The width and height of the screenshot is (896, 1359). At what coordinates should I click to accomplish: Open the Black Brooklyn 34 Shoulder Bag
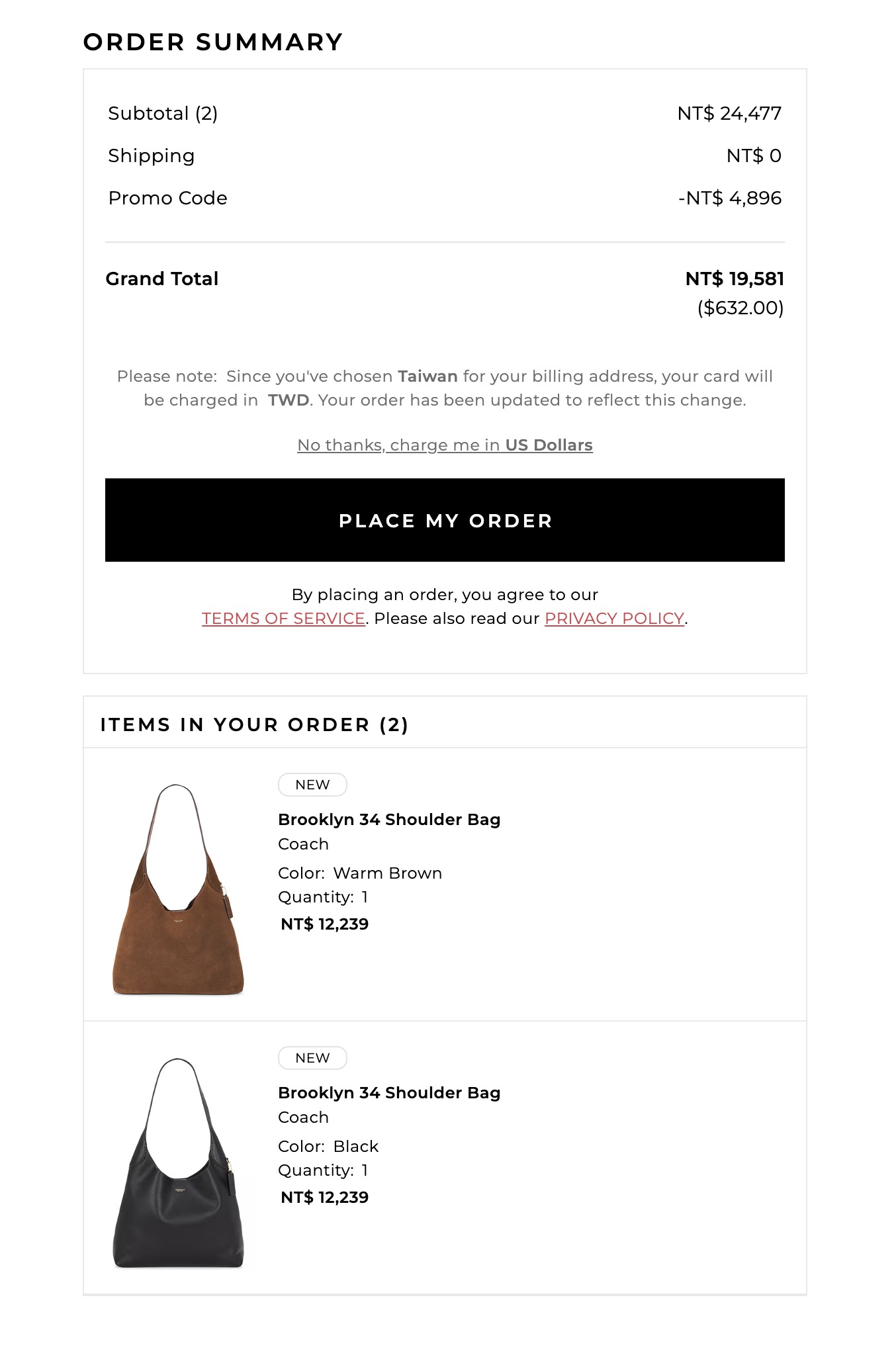(x=388, y=1092)
